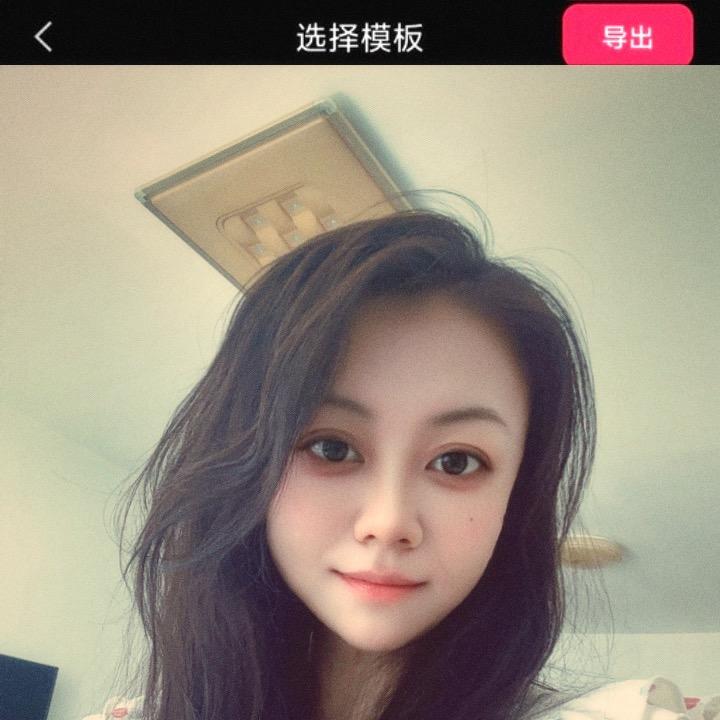The image size is (720, 720).
Task: Go back using the top-left arrow
Action: [43, 37]
